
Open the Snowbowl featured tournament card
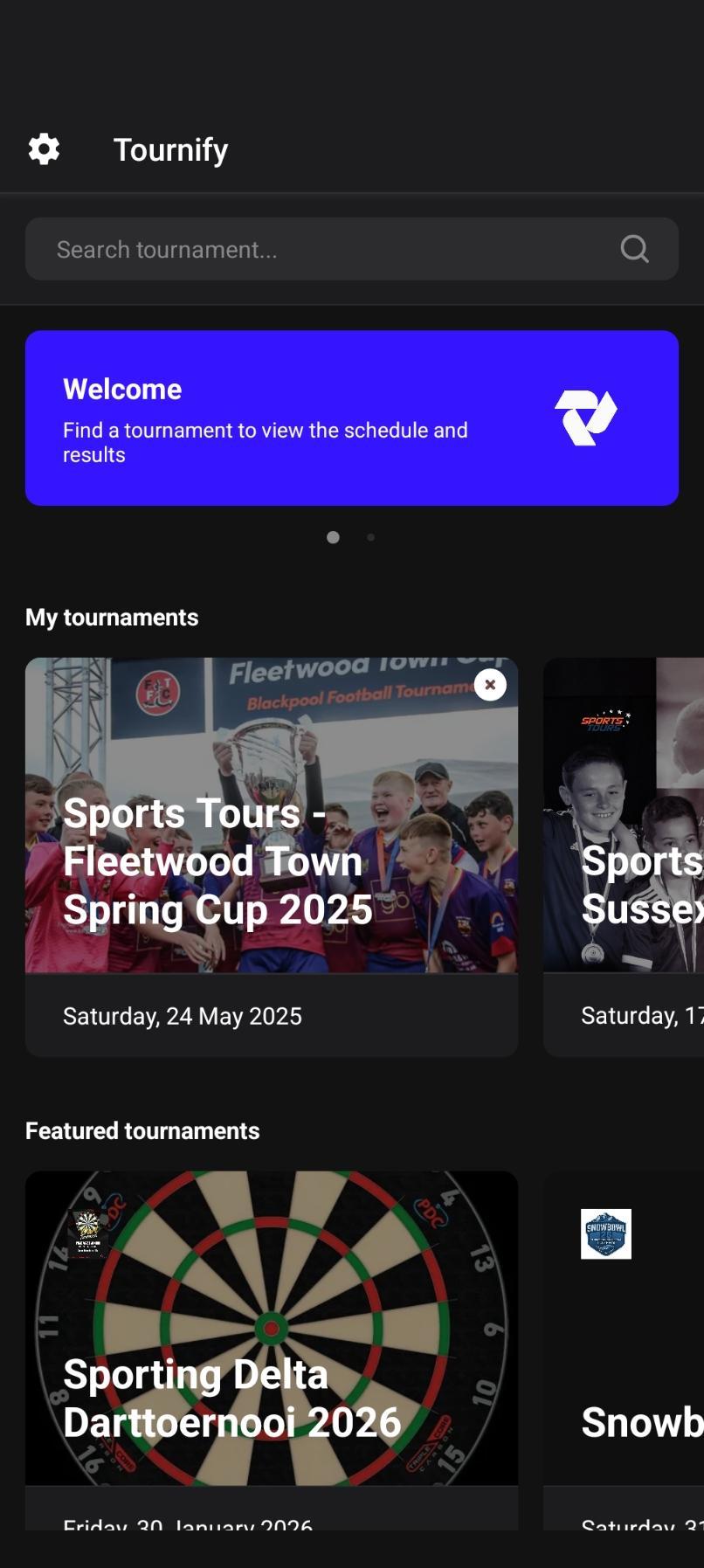pyautogui.click(x=624, y=1345)
